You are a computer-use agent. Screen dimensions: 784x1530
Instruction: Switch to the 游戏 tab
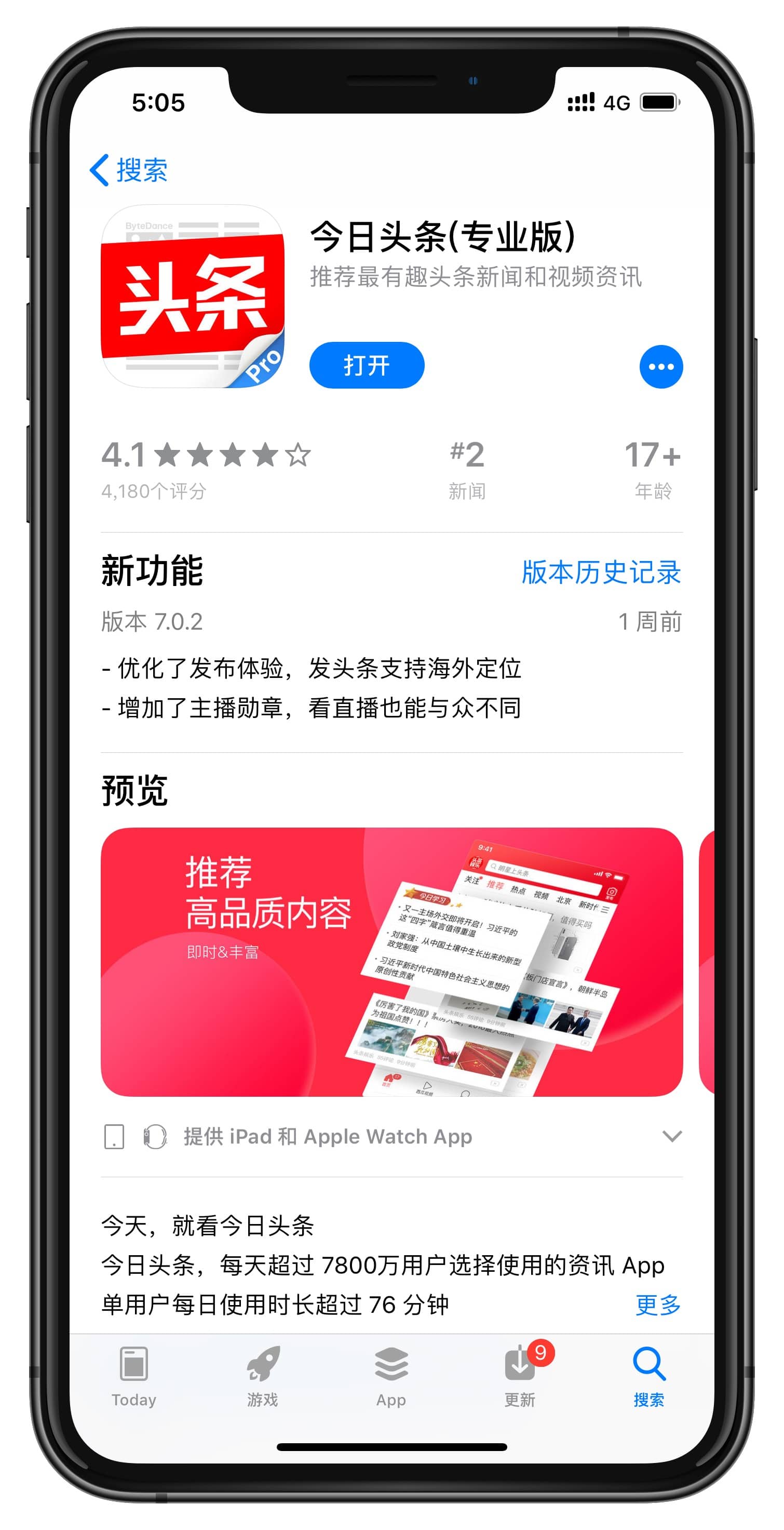[262, 1376]
